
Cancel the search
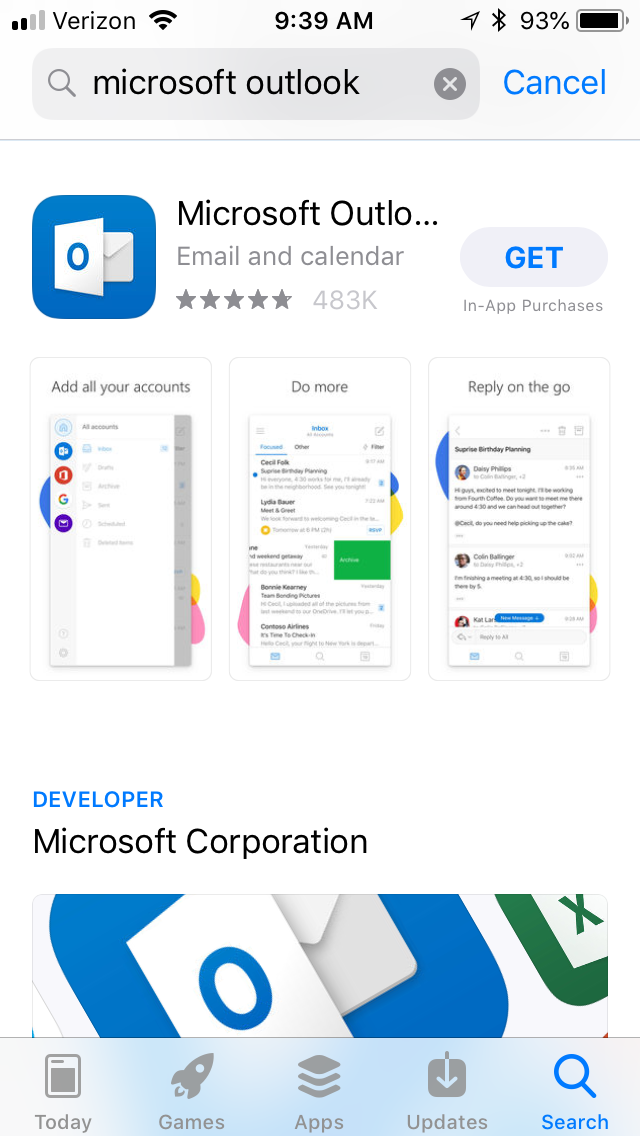554,83
